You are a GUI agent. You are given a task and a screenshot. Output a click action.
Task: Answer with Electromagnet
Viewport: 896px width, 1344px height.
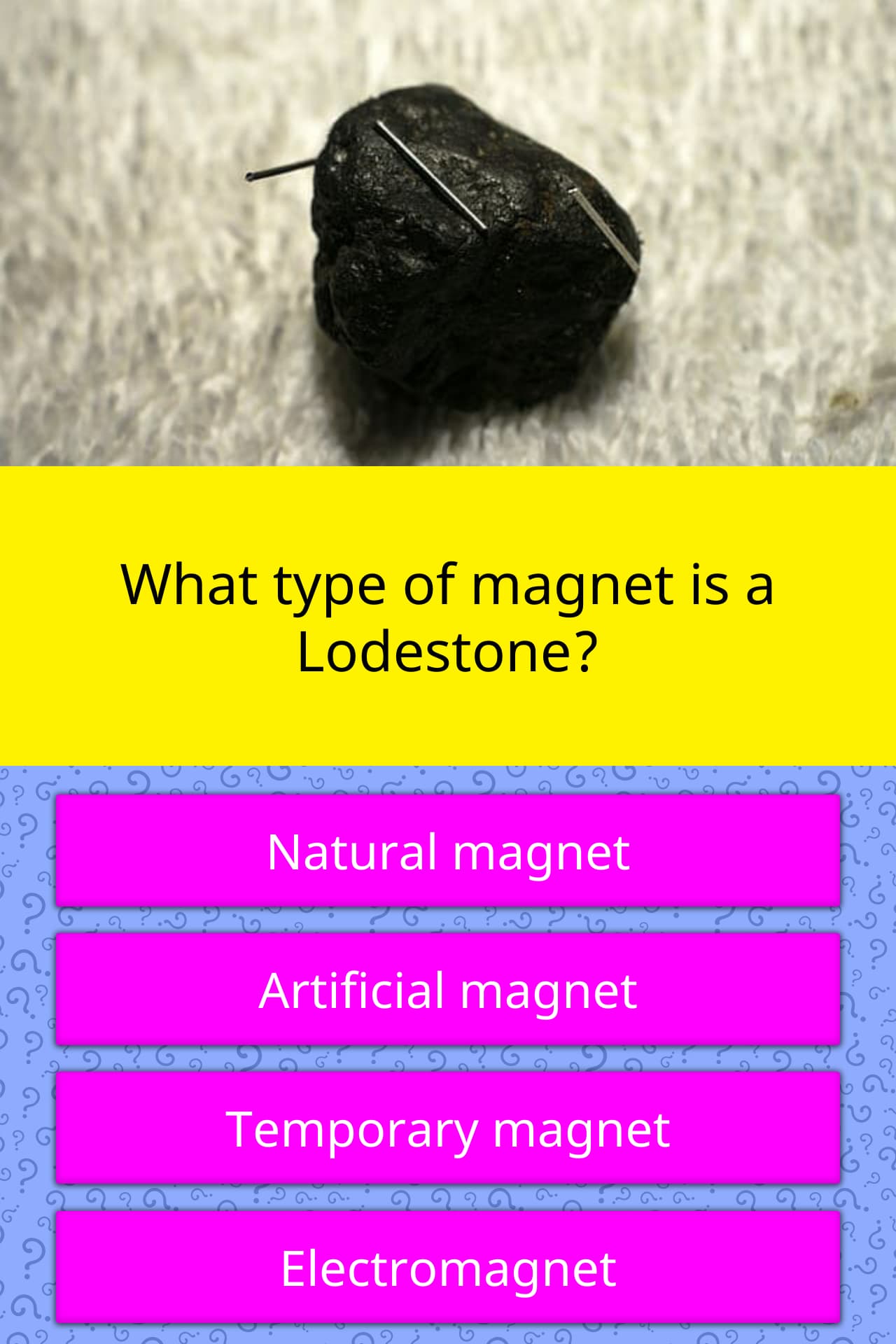tap(448, 1268)
